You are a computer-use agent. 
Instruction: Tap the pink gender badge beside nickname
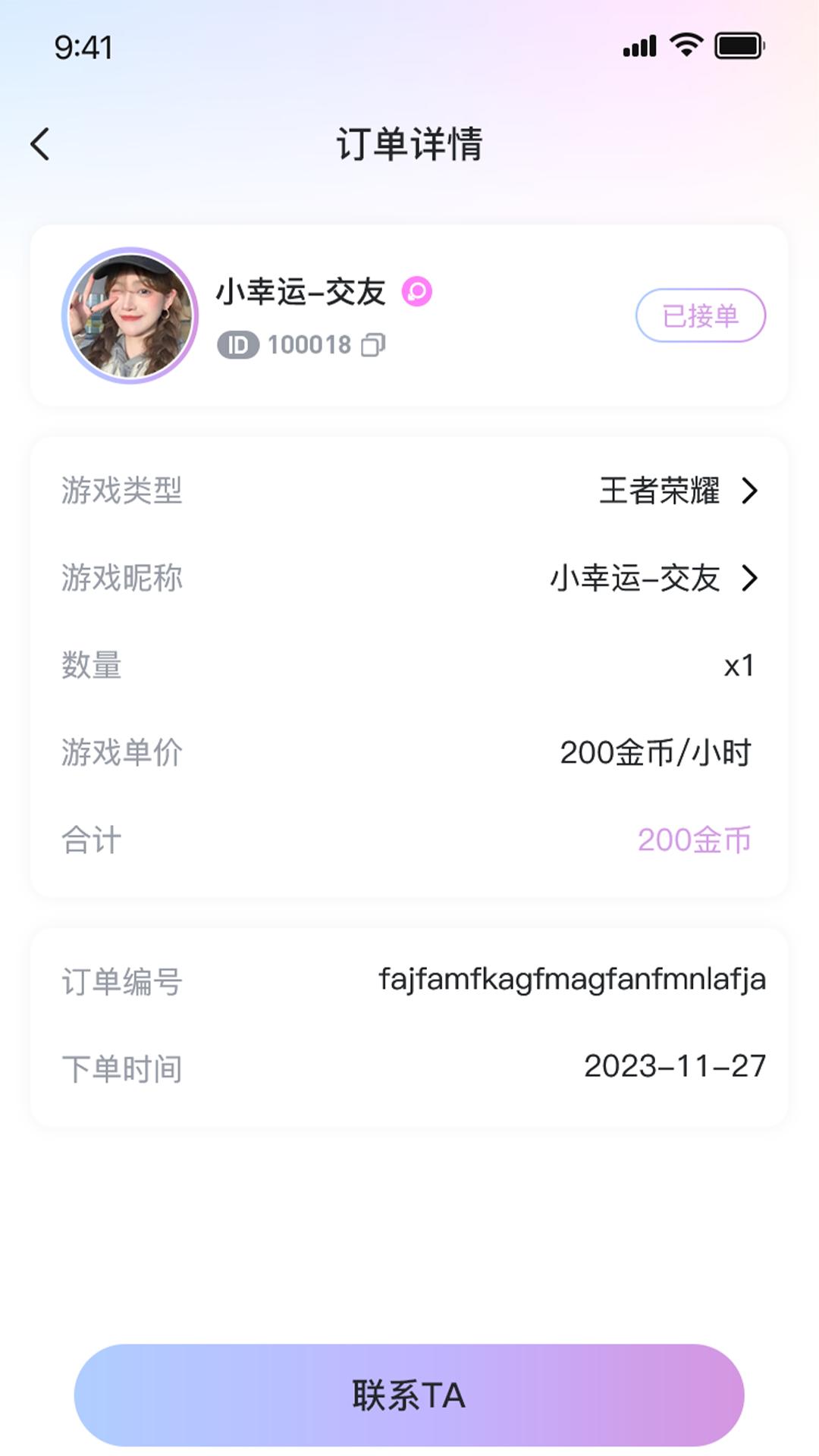416,290
